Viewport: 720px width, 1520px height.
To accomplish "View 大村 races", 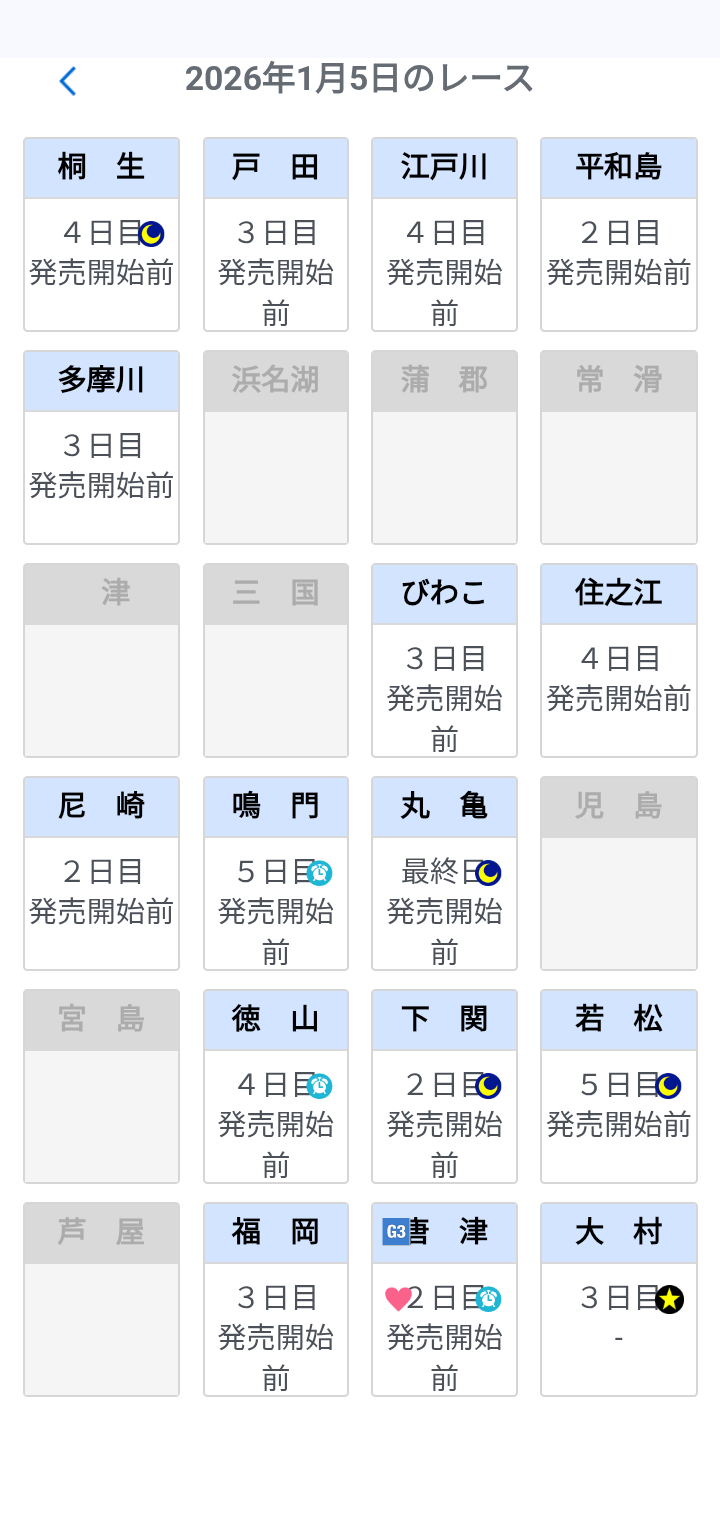I will [x=618, y=1300].
